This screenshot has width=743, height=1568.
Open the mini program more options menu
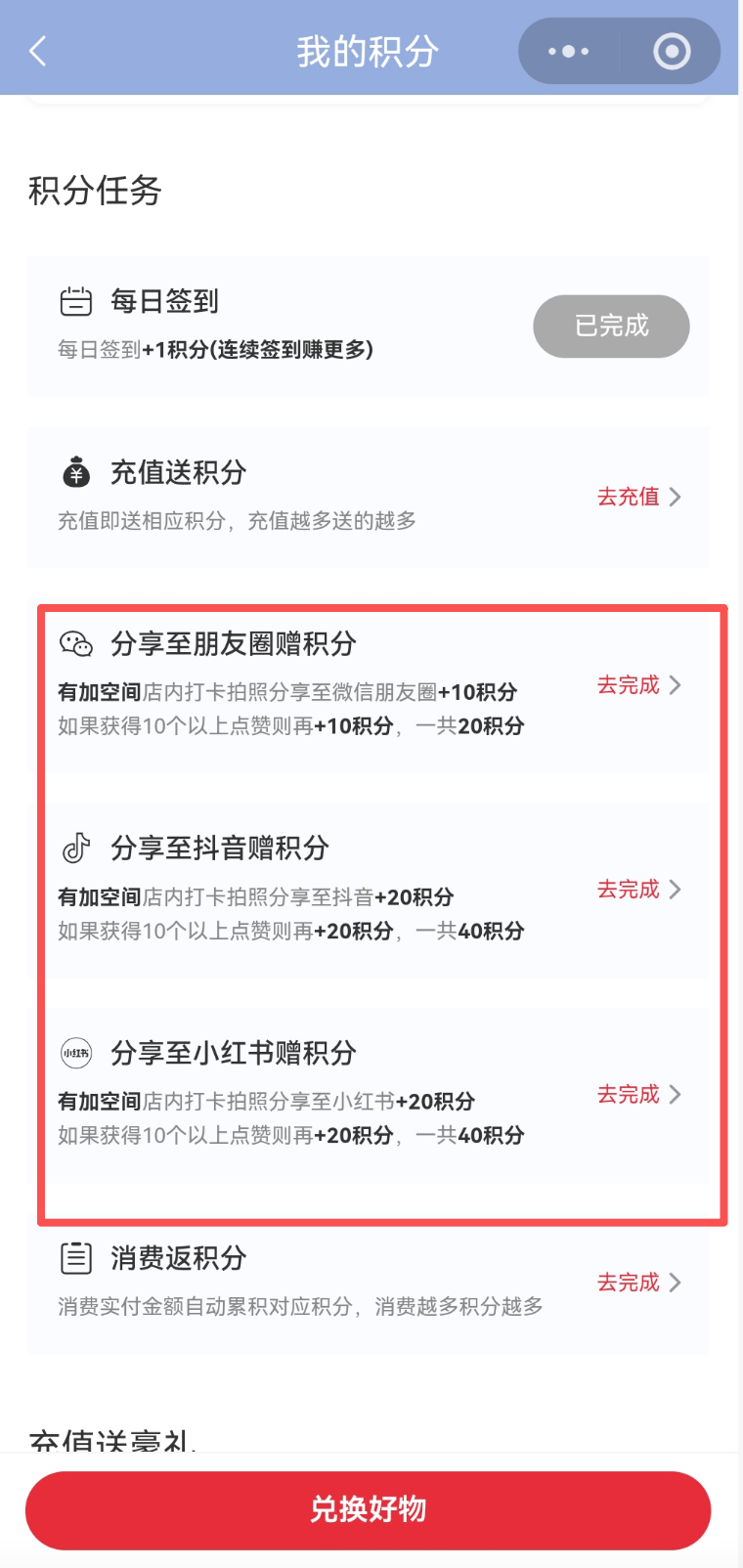pos(569,51)
